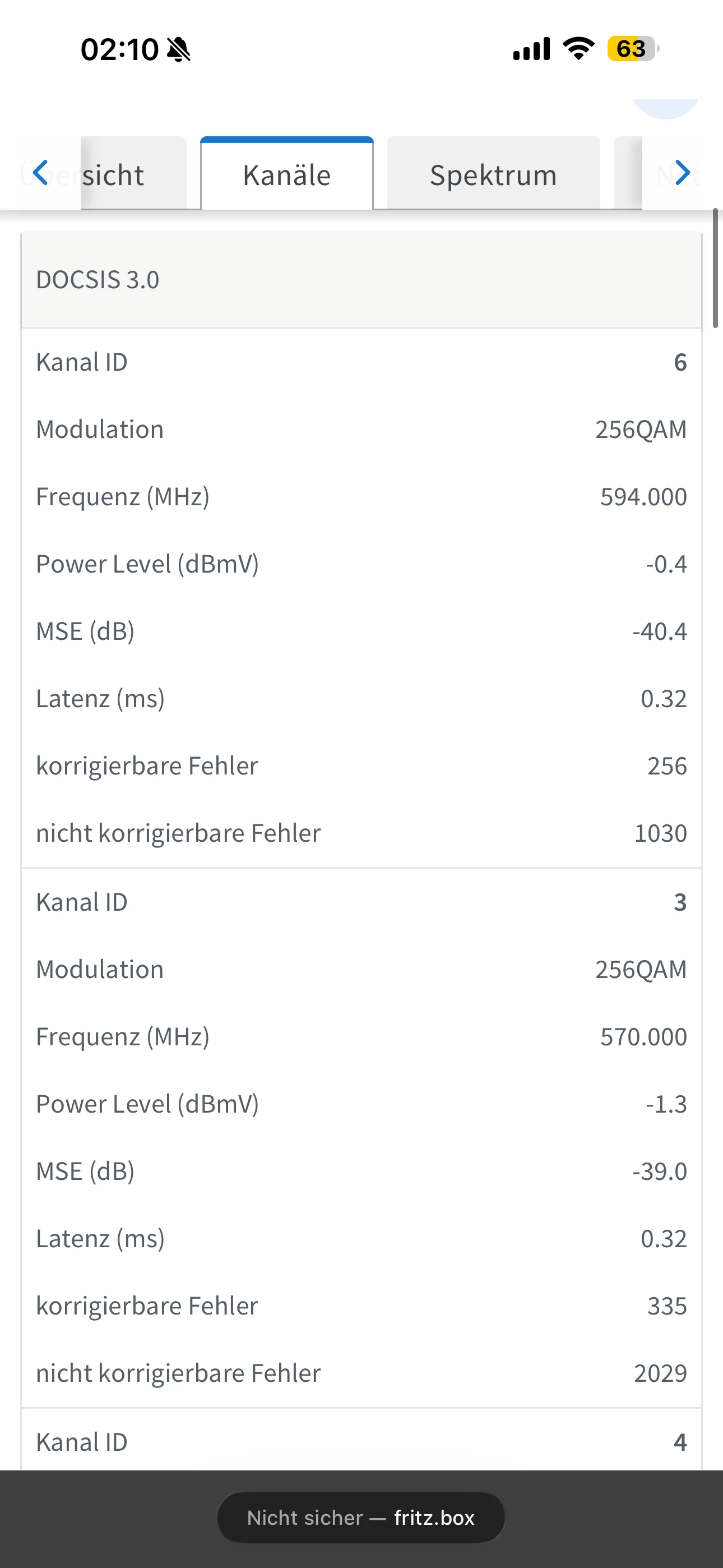Viewport: 723px width, 1568px height.
Task: Select the Kanäle tab
Action: 286,176
